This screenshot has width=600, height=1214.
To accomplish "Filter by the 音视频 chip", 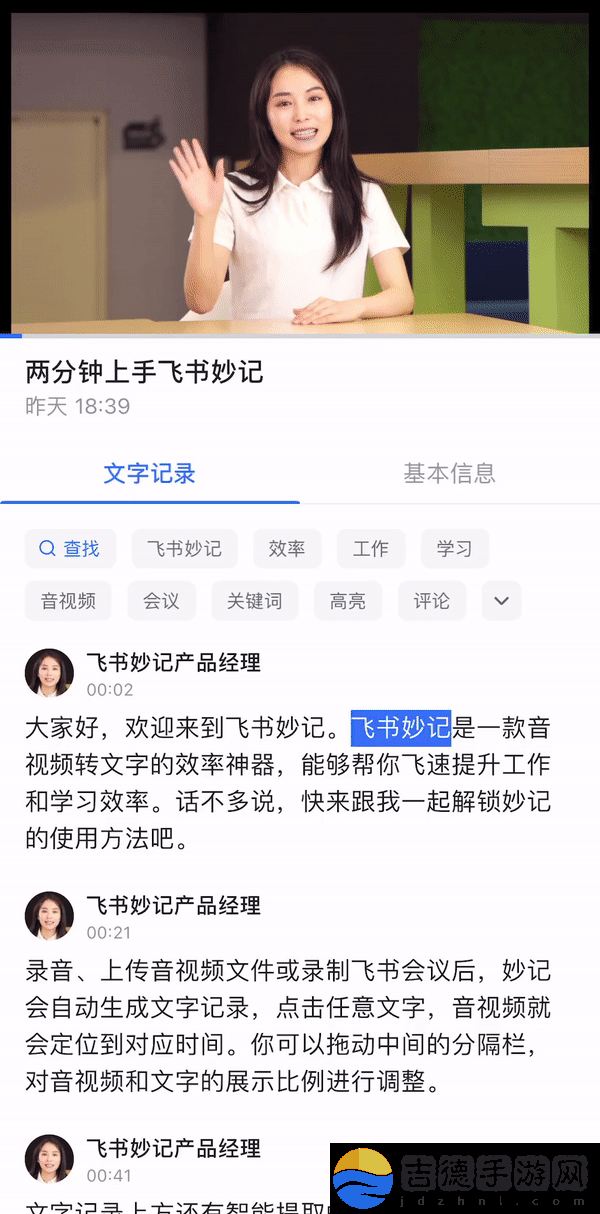I will [68, 601].
